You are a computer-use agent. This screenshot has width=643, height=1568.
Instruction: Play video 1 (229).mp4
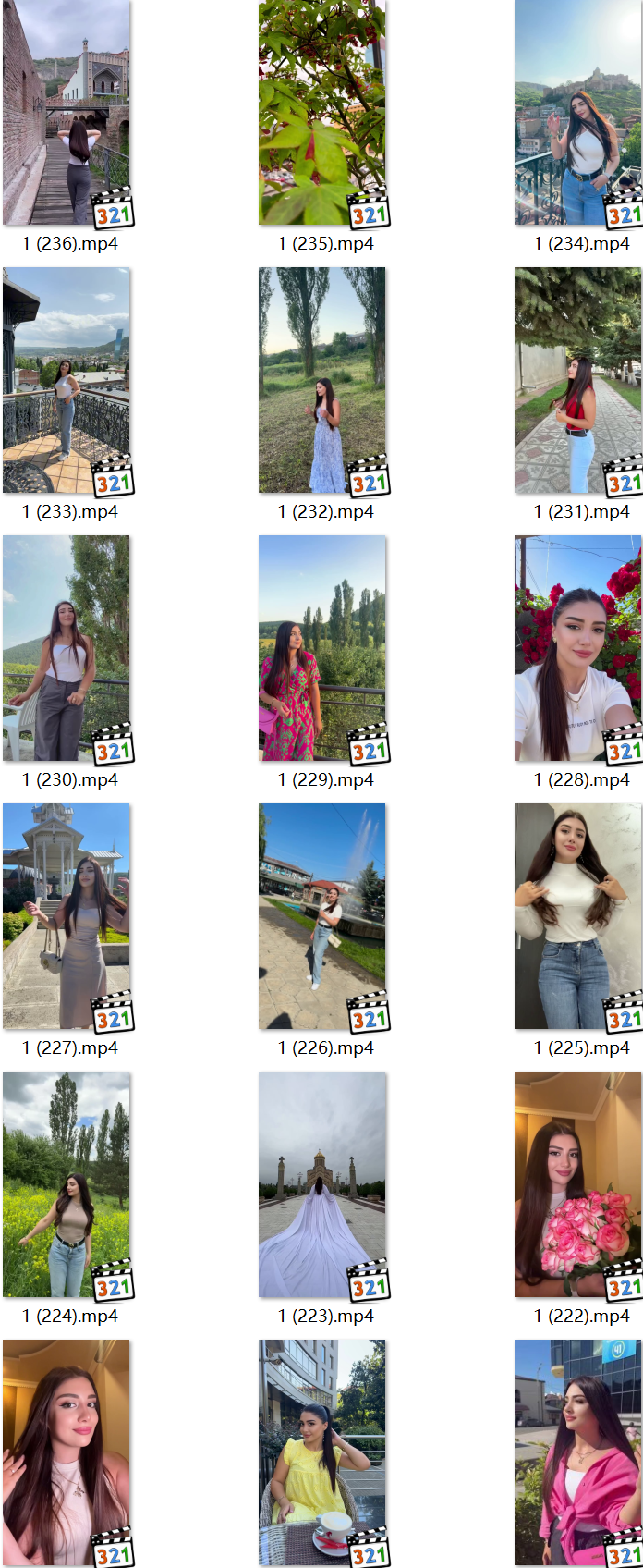tap(322, 649)
